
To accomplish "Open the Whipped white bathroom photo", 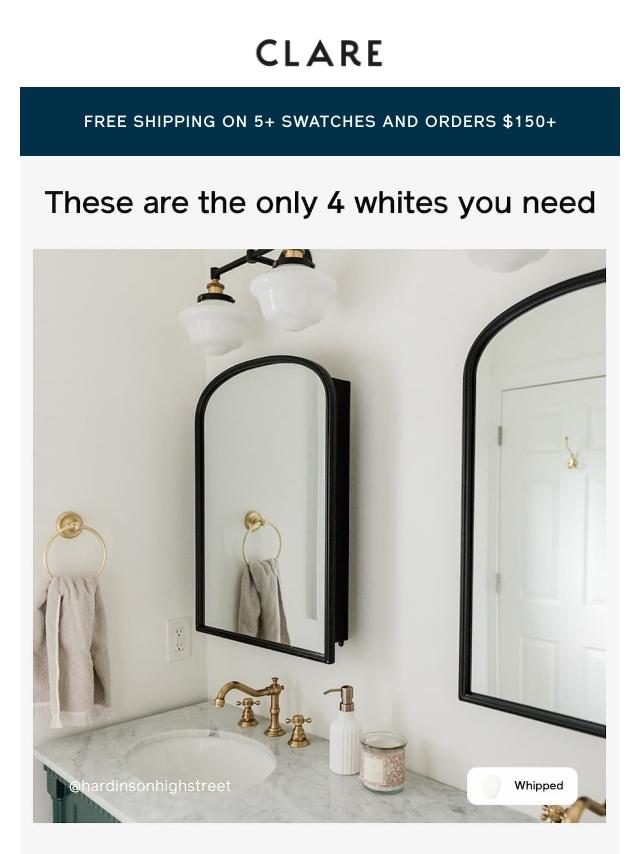I will click(x=319, y=535).
